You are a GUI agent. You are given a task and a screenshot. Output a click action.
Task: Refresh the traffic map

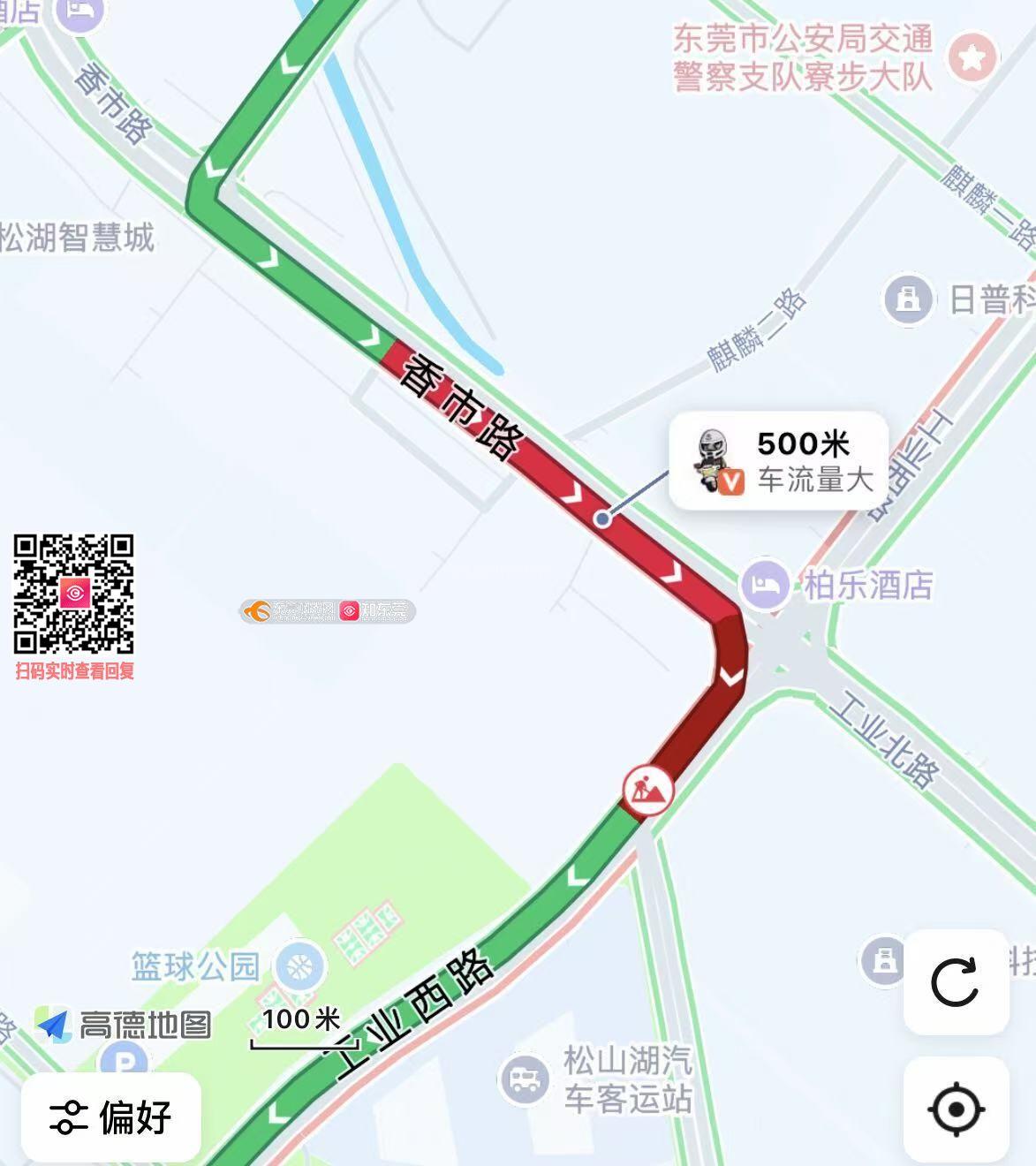956,981
